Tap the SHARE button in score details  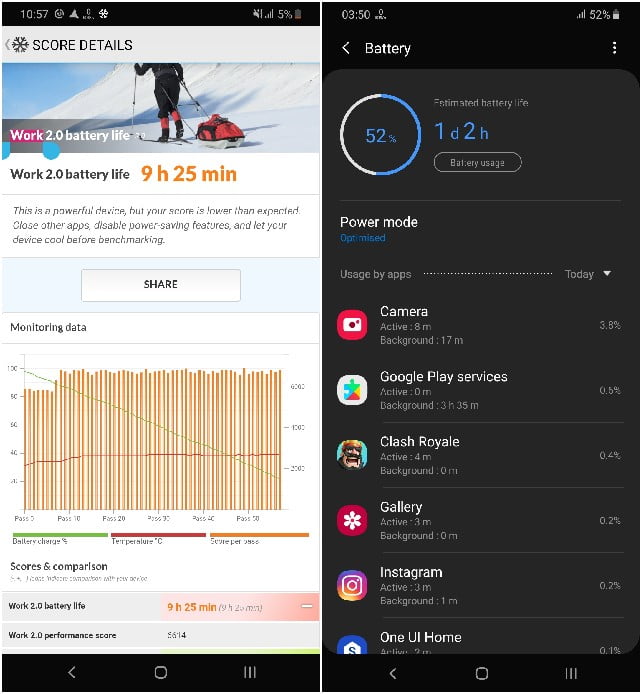pyautogui.click(x=160, y=285)
